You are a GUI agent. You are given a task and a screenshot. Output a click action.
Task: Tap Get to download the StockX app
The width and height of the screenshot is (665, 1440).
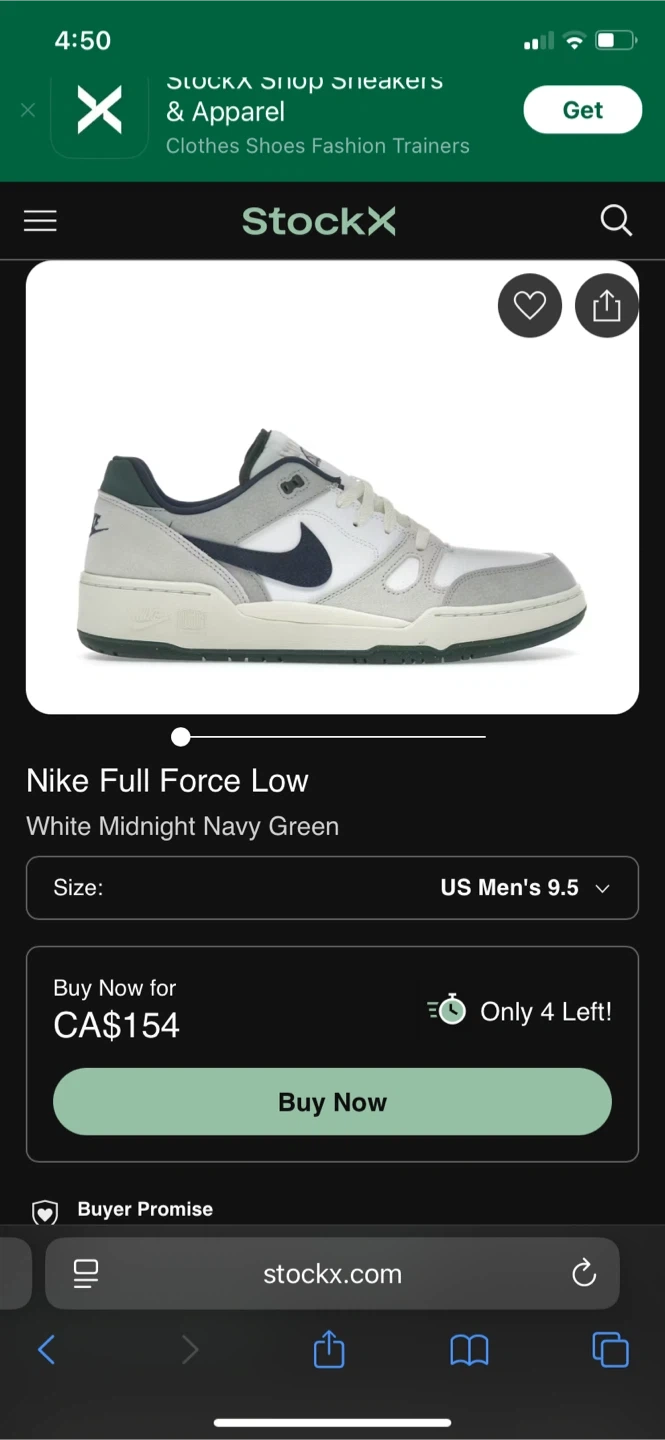(582, 110)
